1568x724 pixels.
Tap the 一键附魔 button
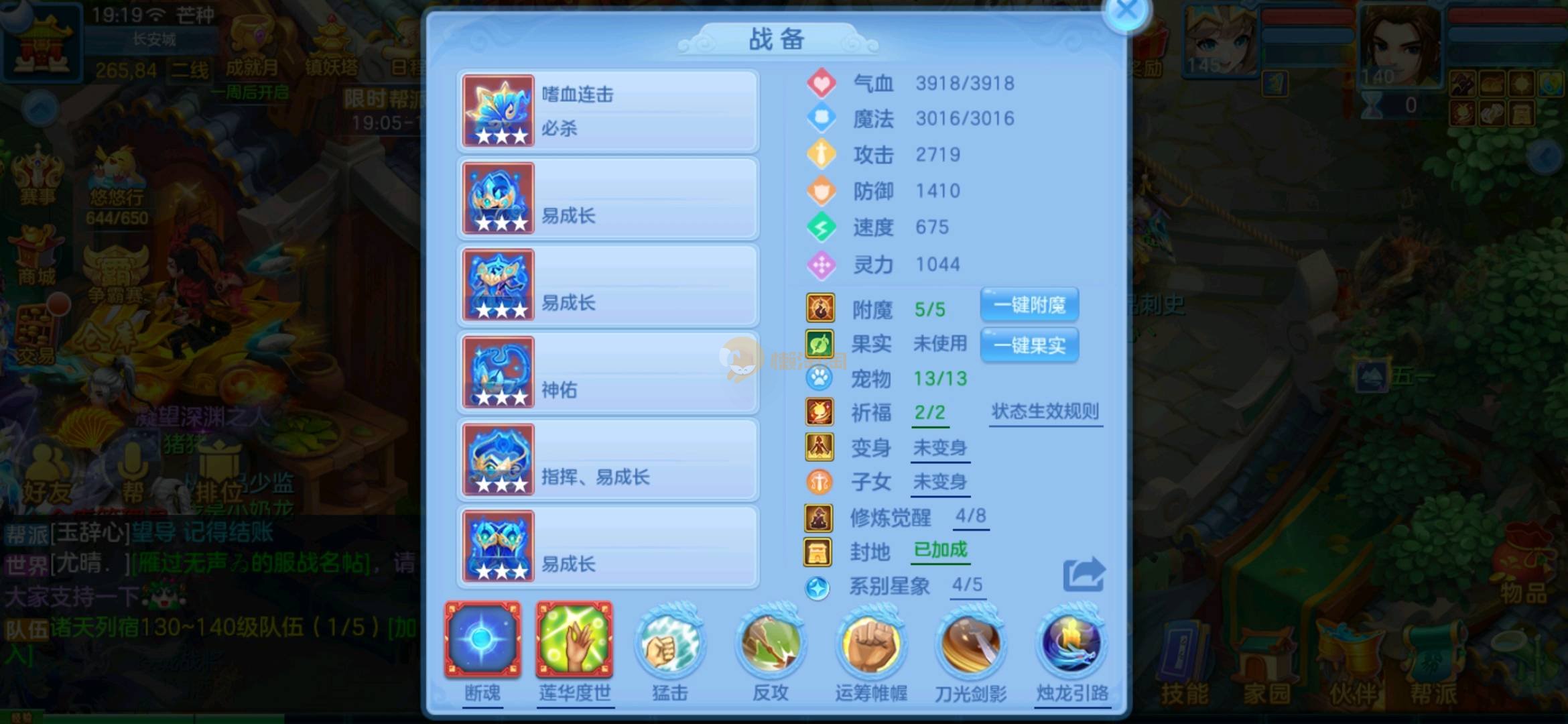point(1029,306)
